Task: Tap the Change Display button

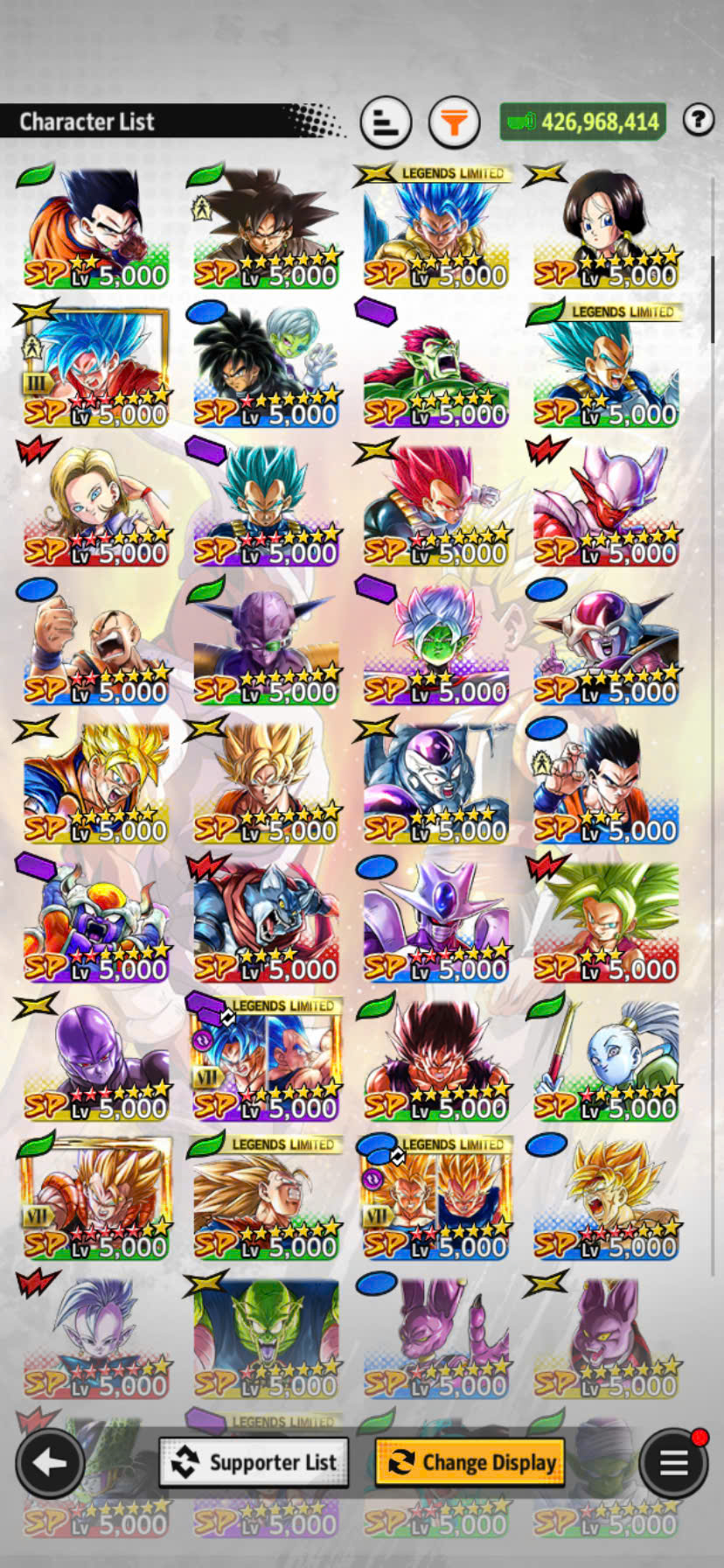Action: (x=470, y=1462)
